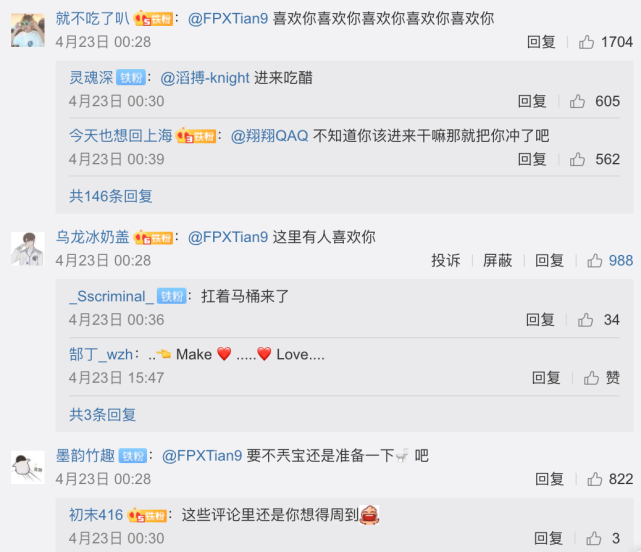
Task: Expand 共3条回复 replies
Action: pyautogui.click(x=102, y=414)
